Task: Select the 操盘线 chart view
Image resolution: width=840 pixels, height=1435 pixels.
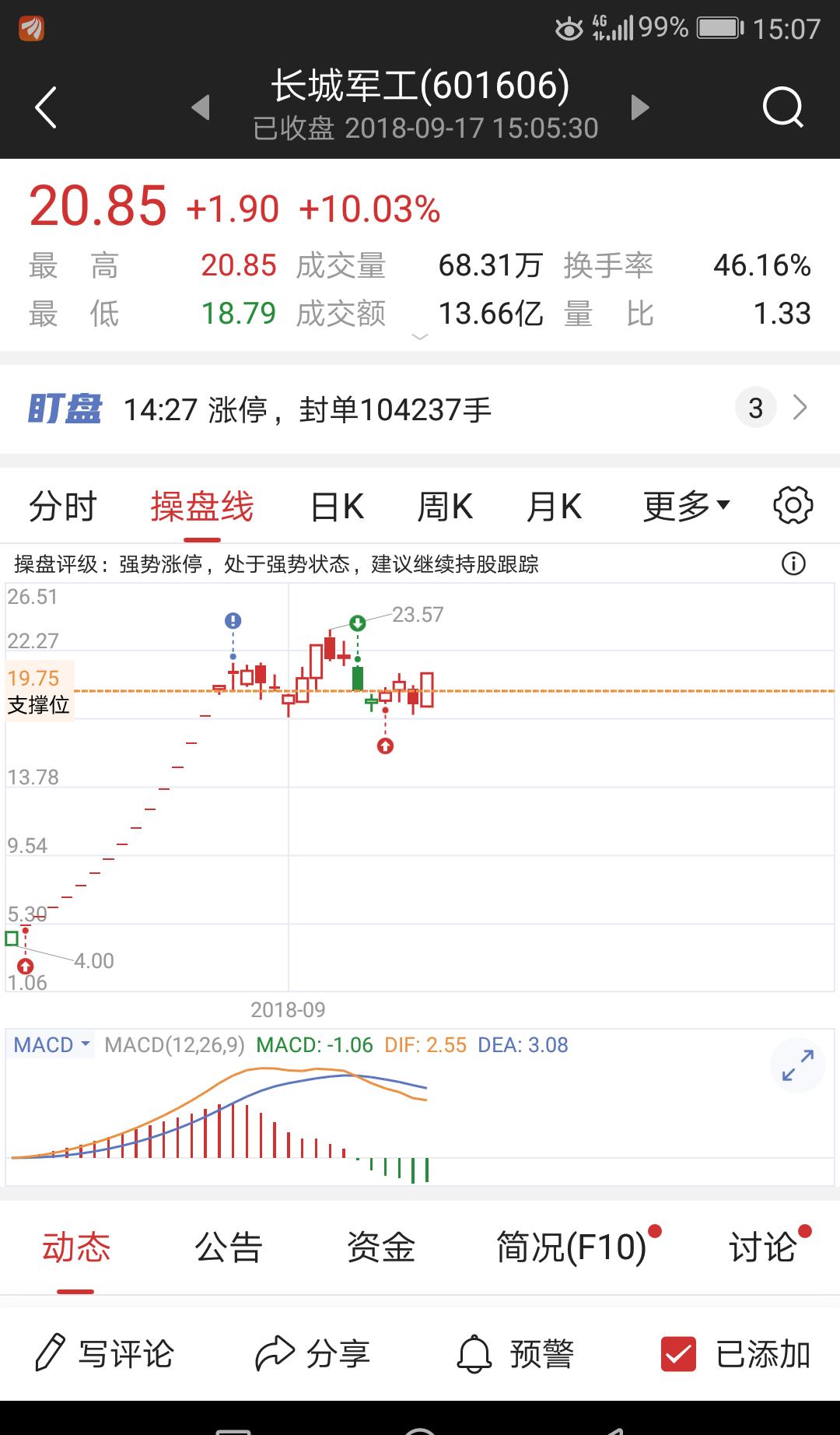Action: point(202,505)
